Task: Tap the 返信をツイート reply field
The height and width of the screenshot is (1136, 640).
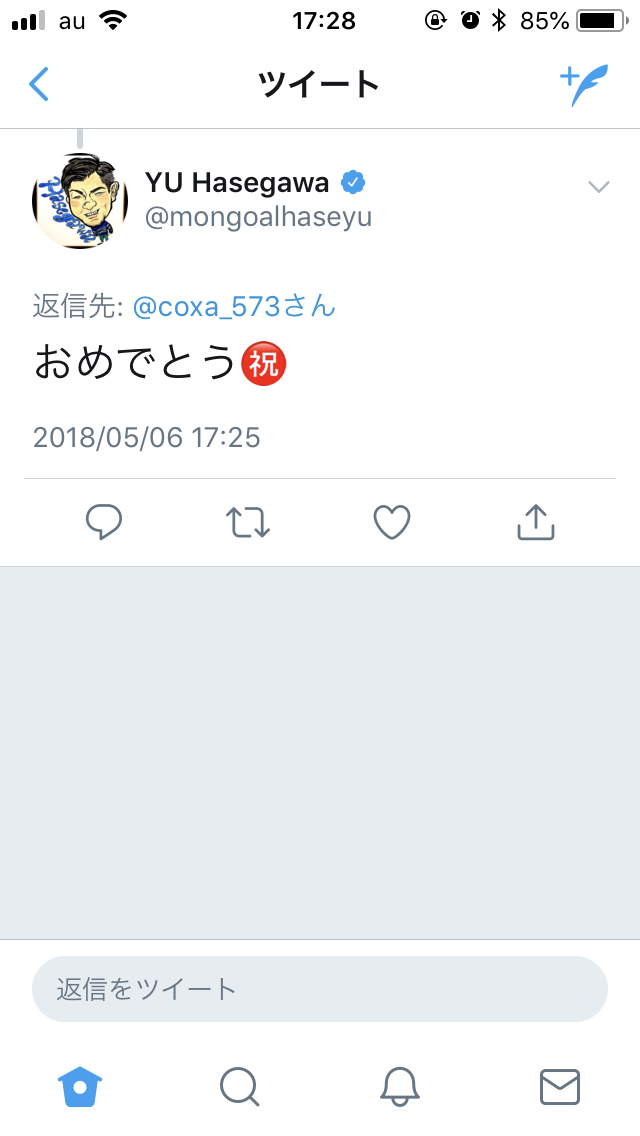Action: [x=320, y=990]
